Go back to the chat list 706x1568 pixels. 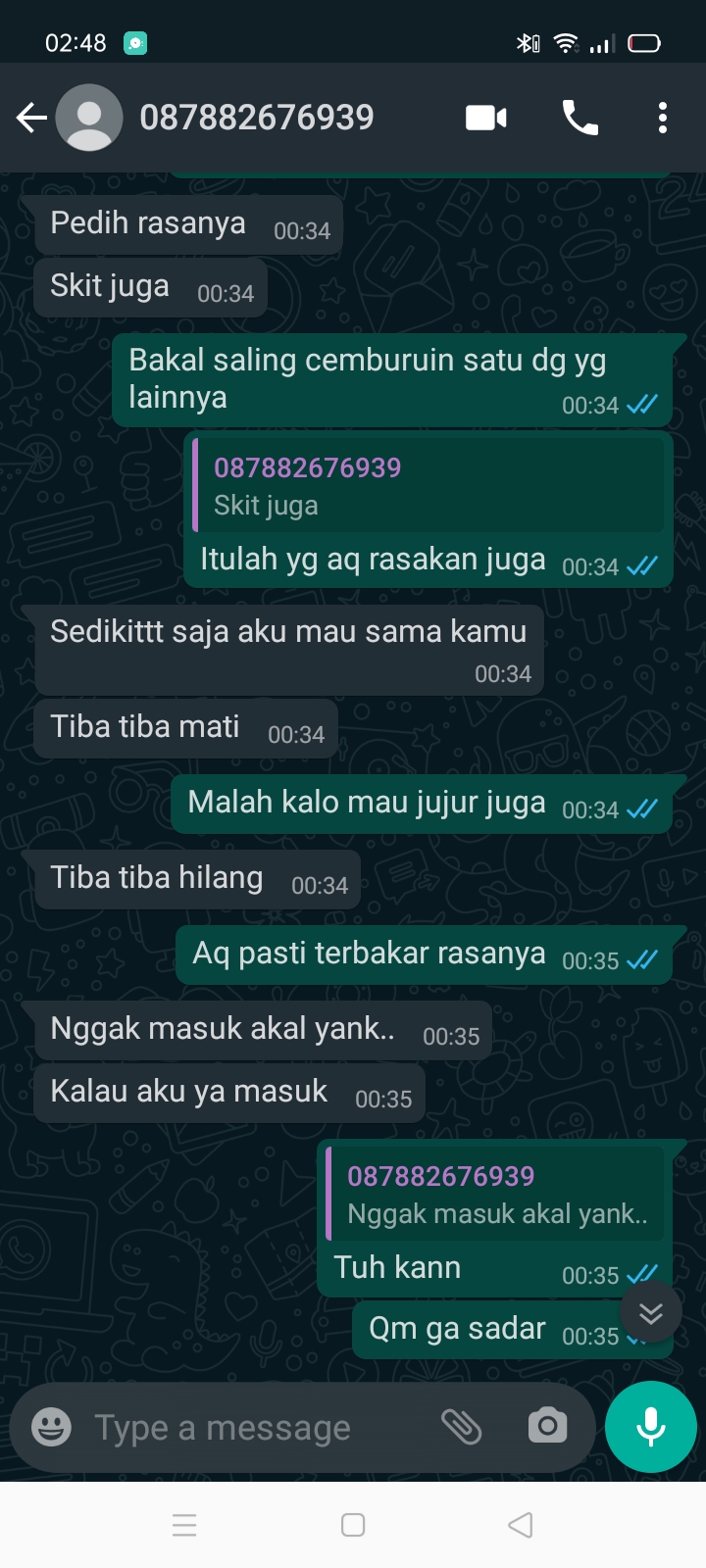click(x=31, y=119)
